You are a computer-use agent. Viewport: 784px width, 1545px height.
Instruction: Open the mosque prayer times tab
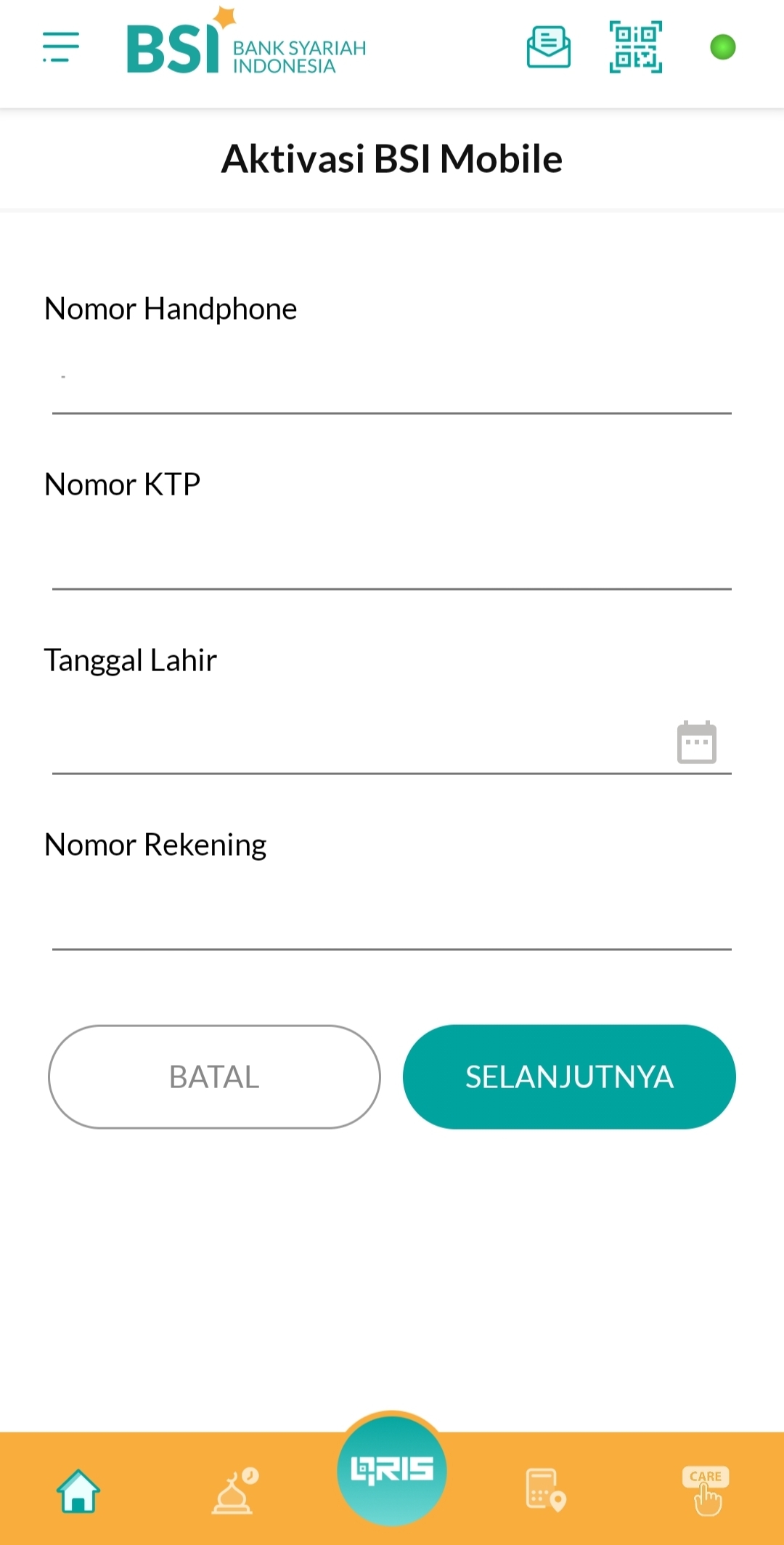[x=234, y=1491]
